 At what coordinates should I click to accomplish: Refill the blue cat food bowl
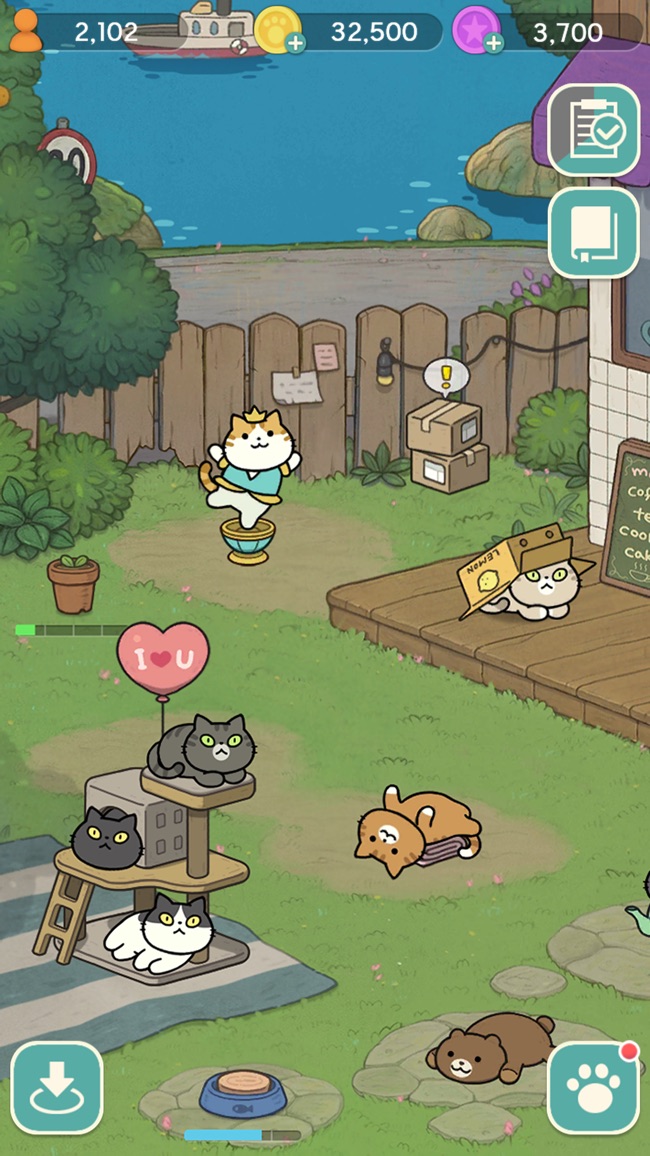pos(242,1093)
